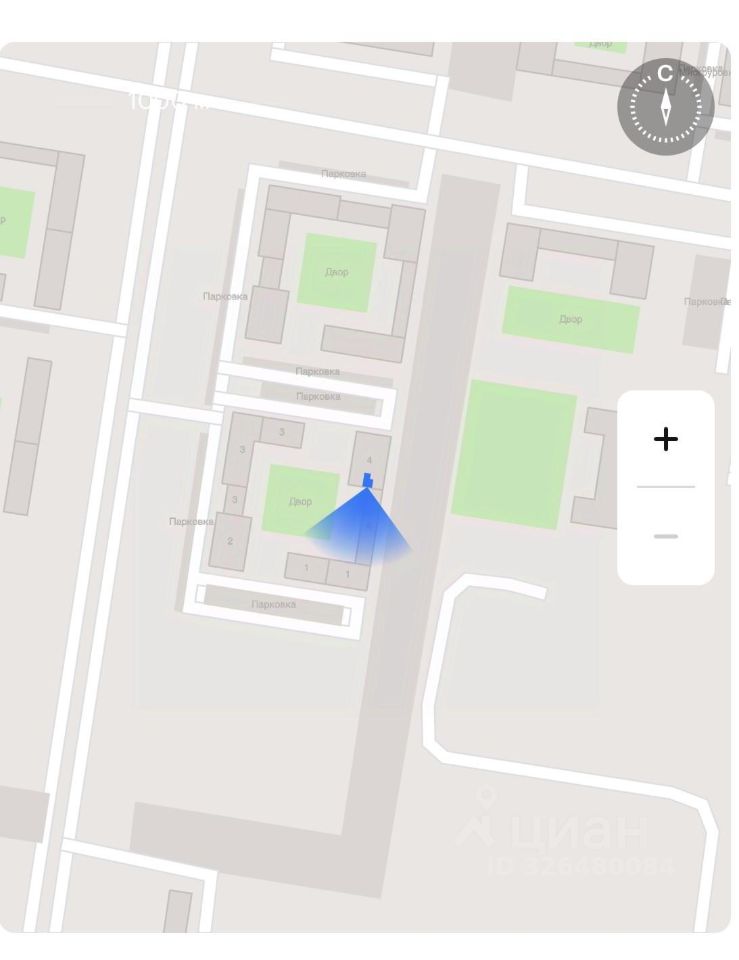Zoom in with the plus button
The image size is (739, 960).
(x=666, y=439)
